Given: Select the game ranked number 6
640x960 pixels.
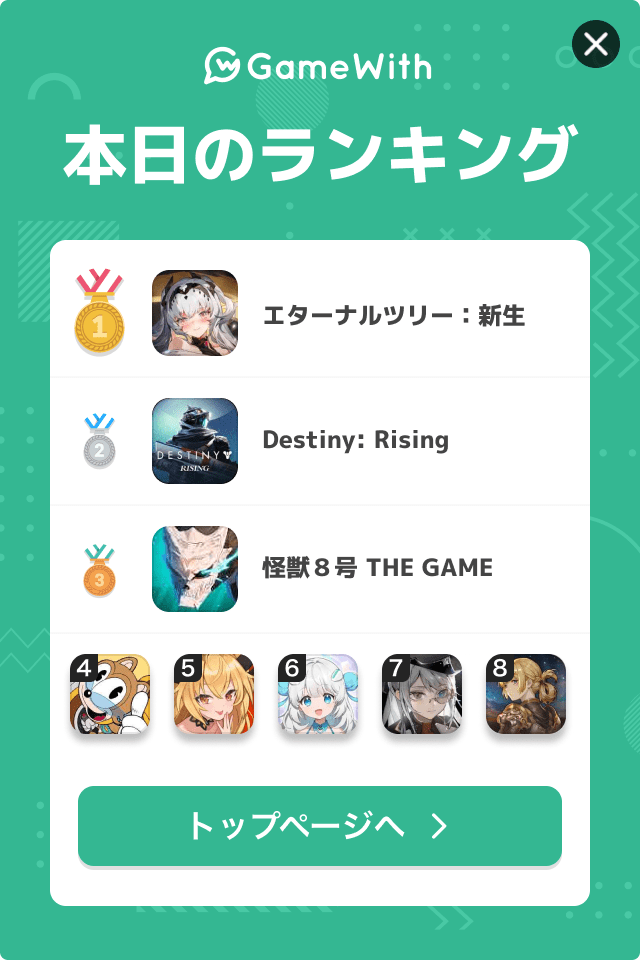Looking at the screenshot, I should click(x=318, y=694).
